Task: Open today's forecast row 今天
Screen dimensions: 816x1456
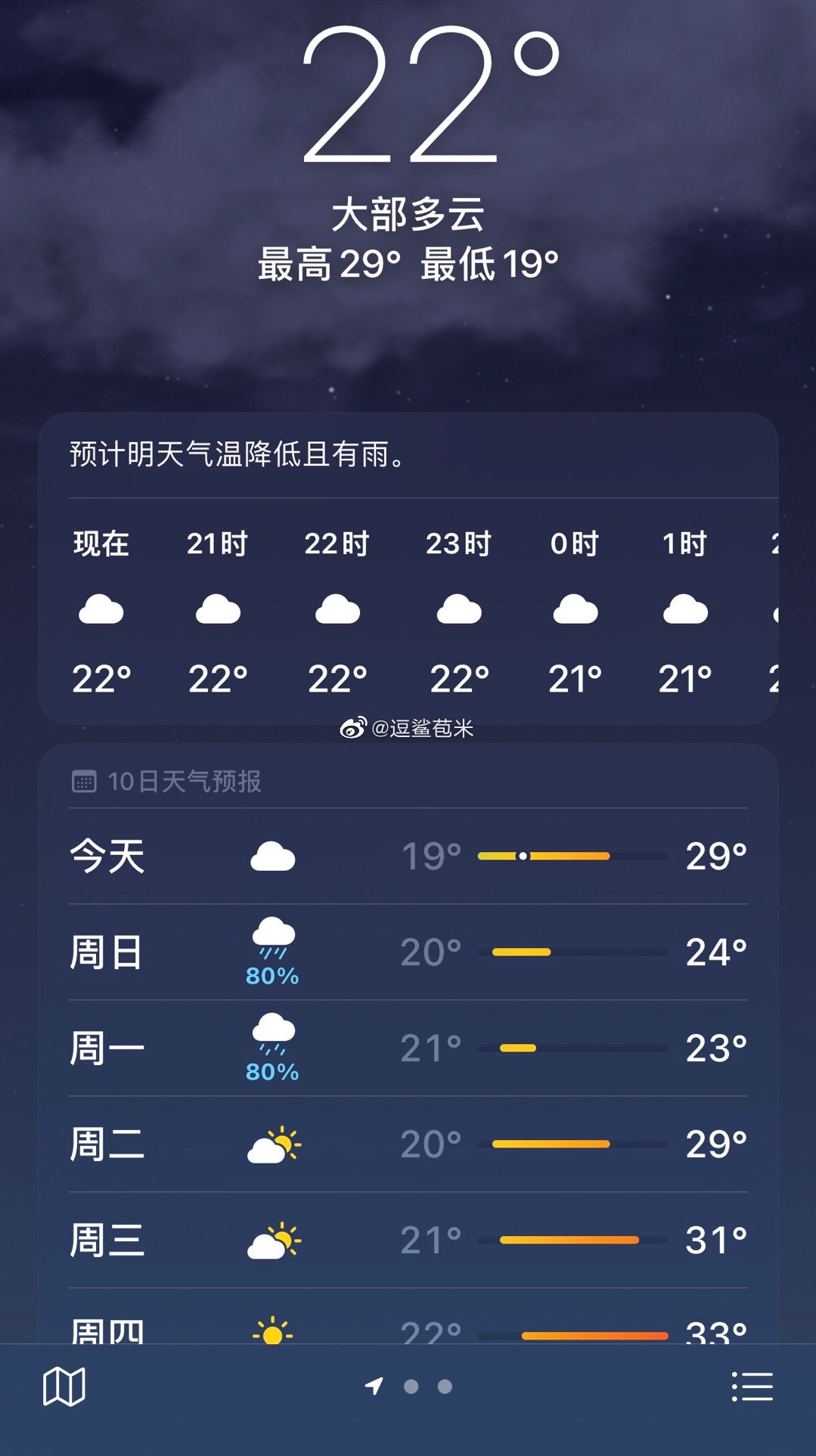Action: (x=408, y=856)
